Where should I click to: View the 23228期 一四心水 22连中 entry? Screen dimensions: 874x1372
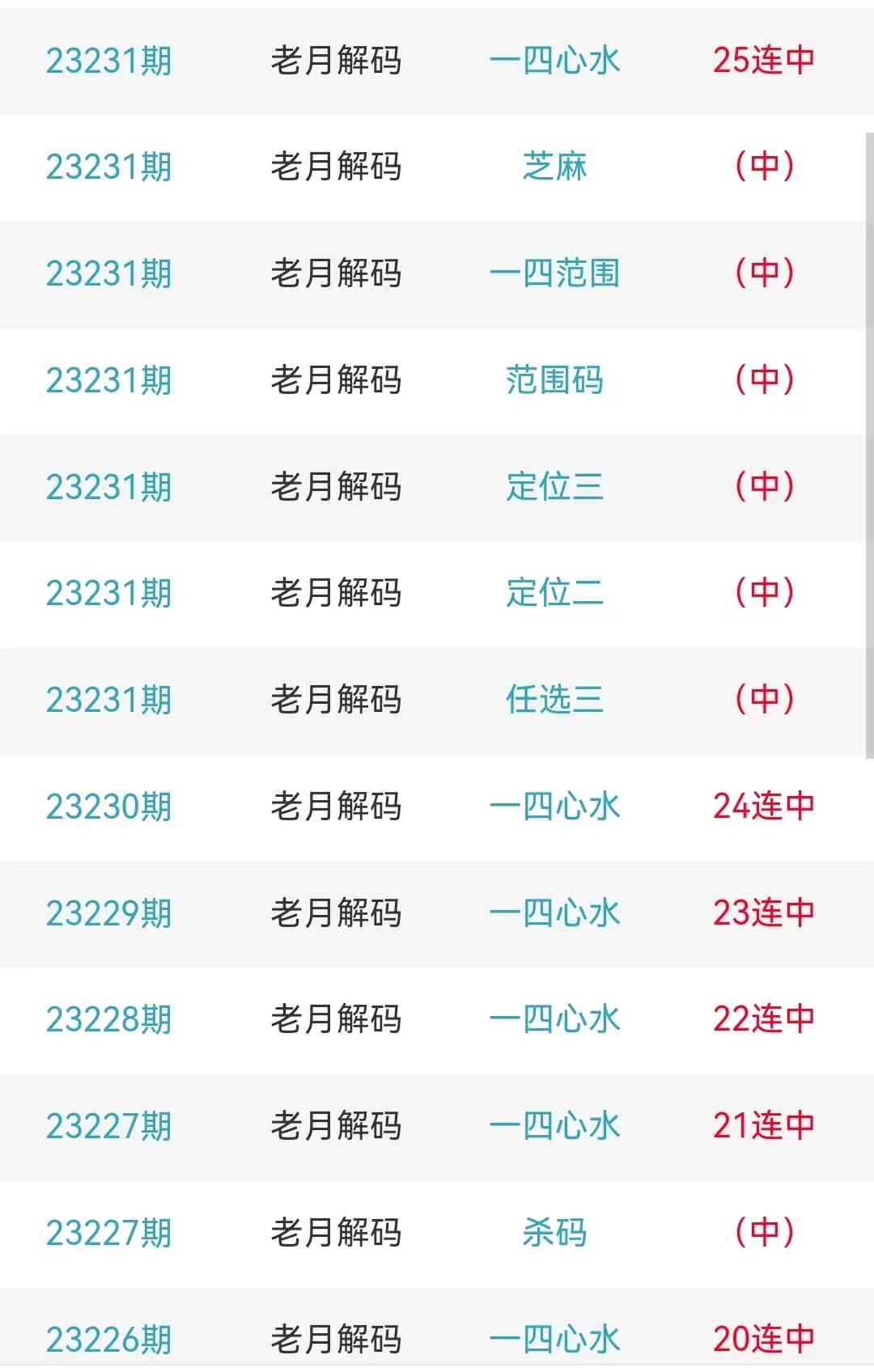pos(437,1019)
